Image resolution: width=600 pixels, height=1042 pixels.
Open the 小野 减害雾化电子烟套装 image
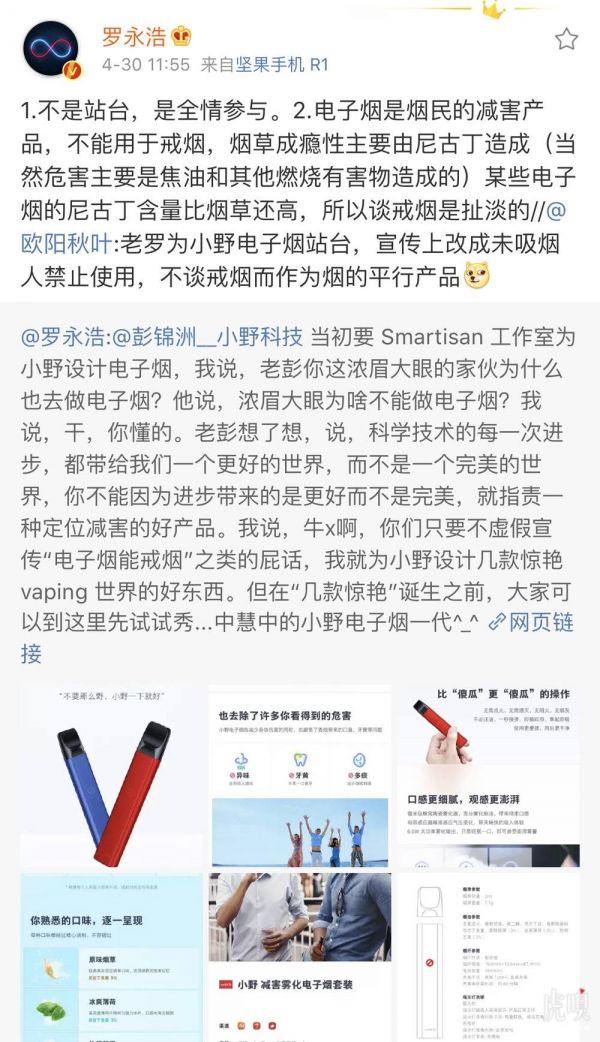tap(300, 958)
